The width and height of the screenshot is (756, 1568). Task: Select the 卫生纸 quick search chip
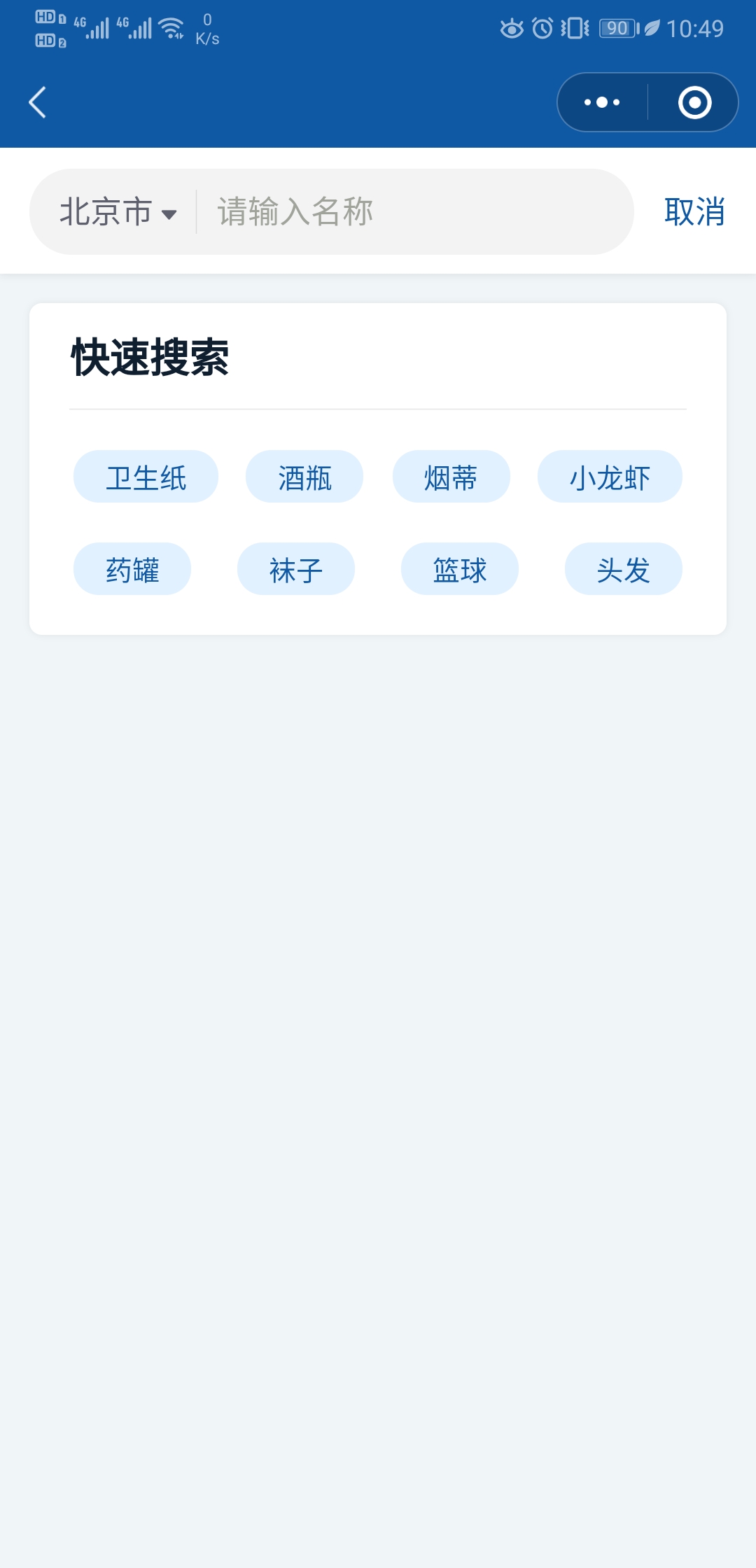[146, 477]
